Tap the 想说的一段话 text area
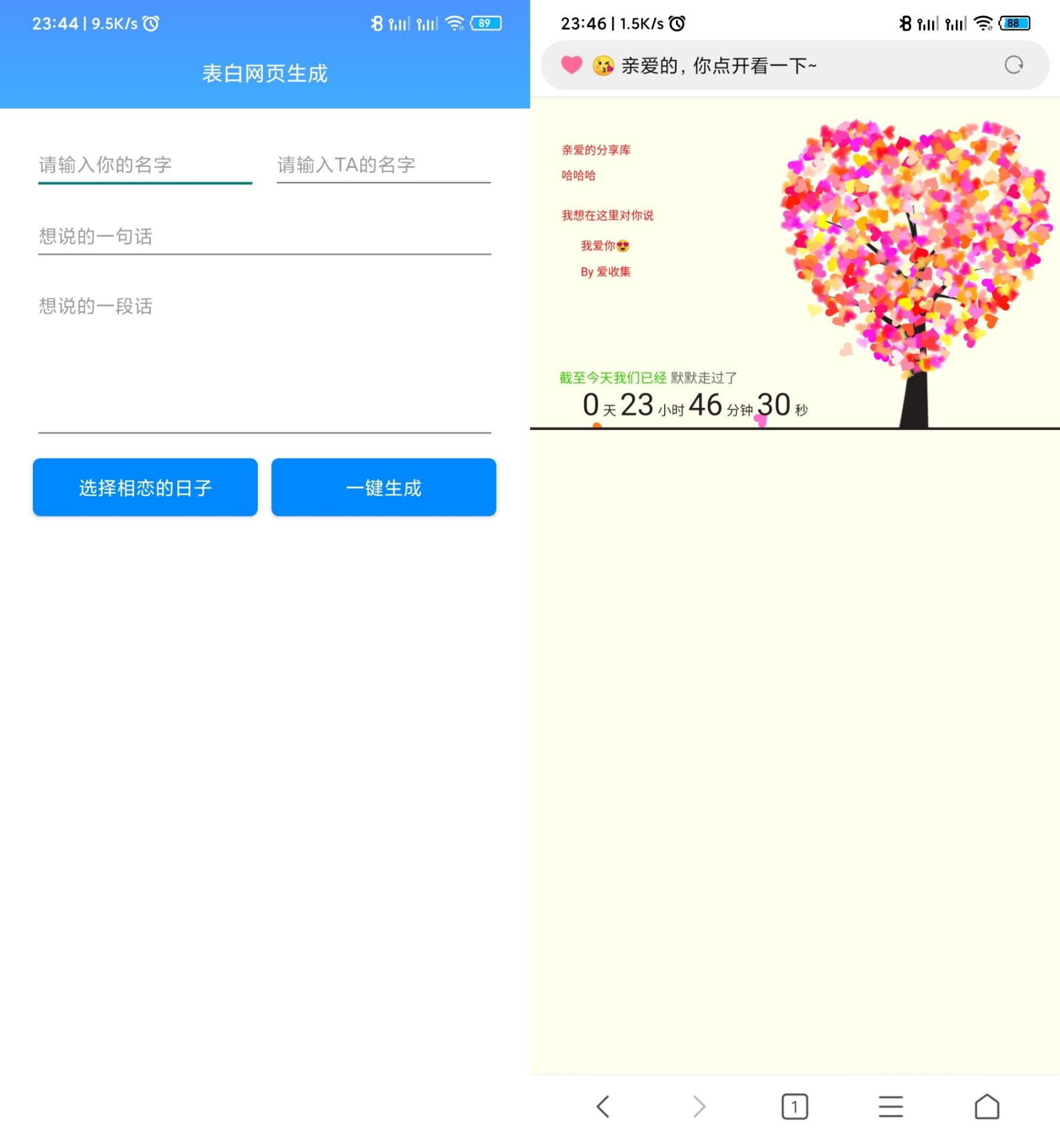The image size is (1060, 1148). pos(264,359)
